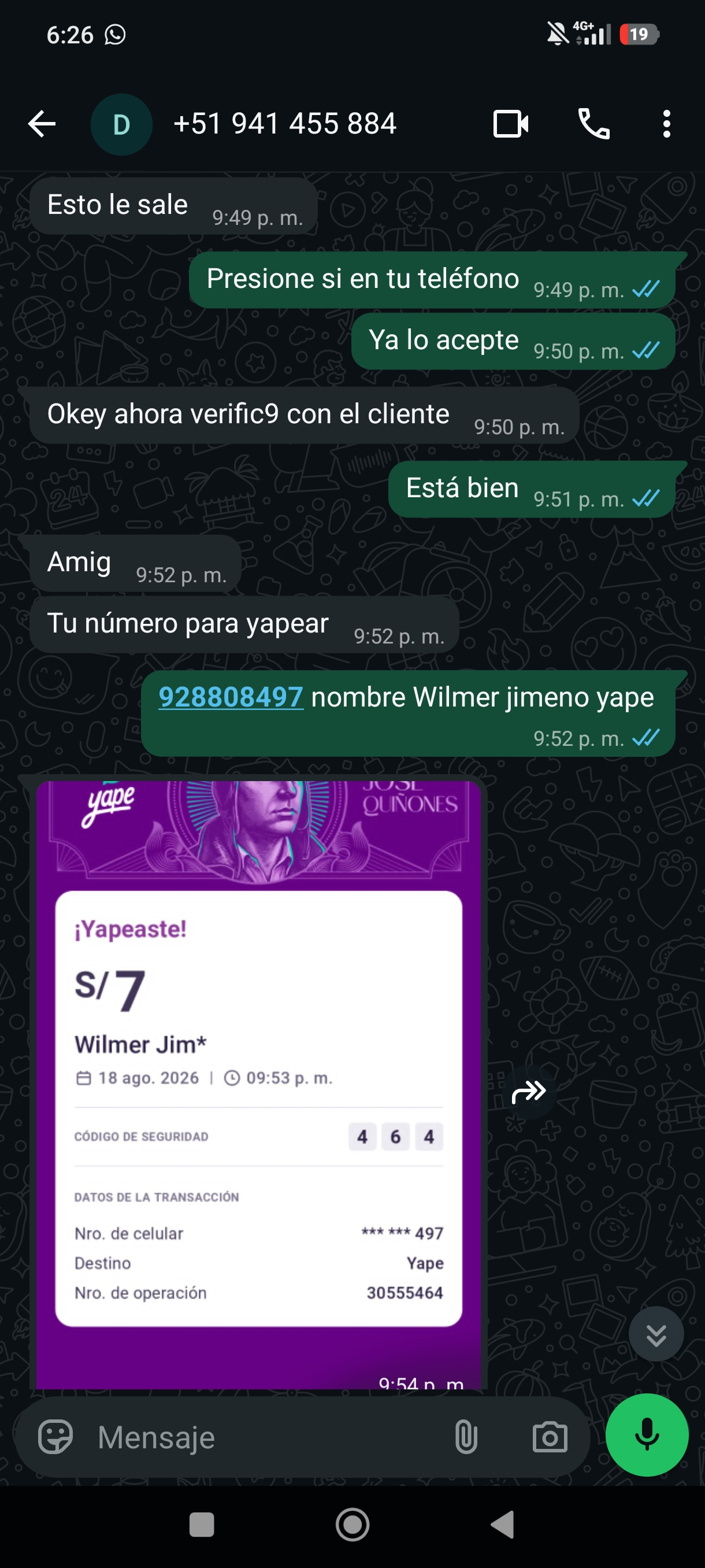Viewport: 705px width, 1568px height.
Task: Open recent apps from the navigation bar
Action: (201, 1525)
